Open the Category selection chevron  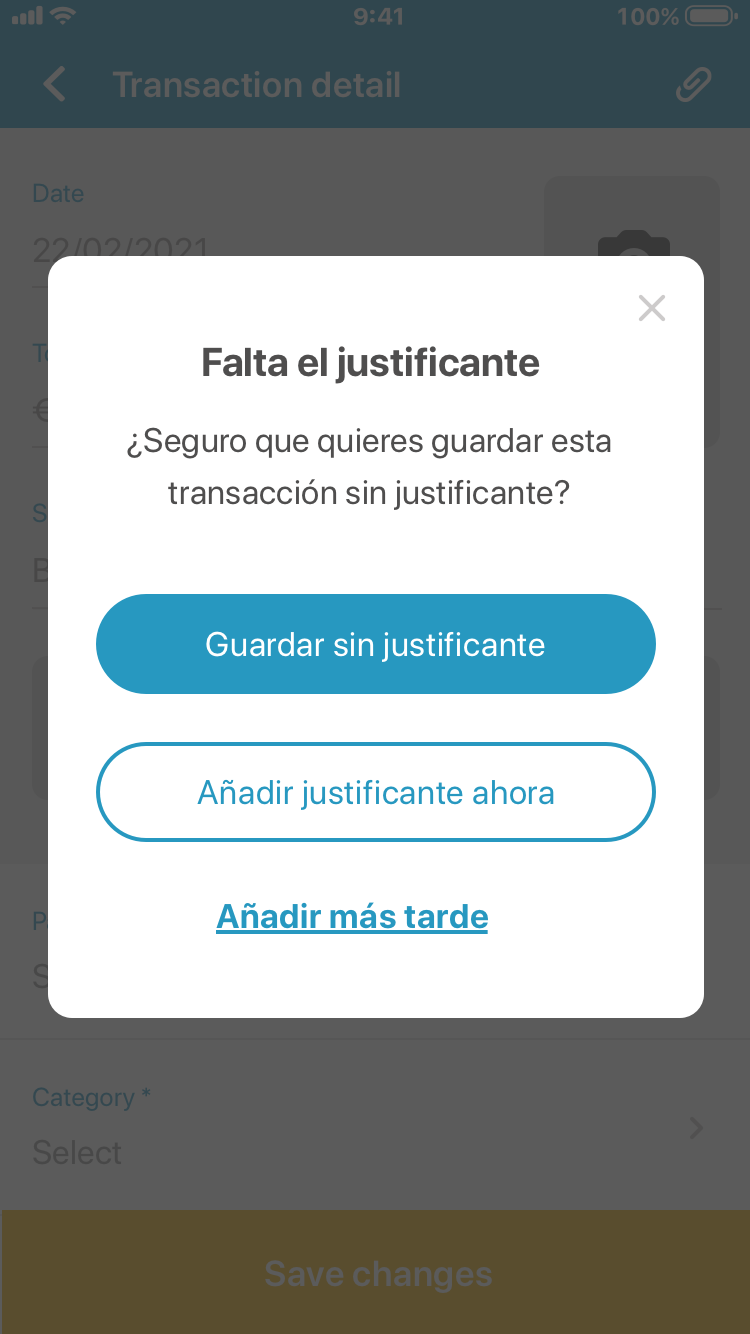(x=695, y=1128)
